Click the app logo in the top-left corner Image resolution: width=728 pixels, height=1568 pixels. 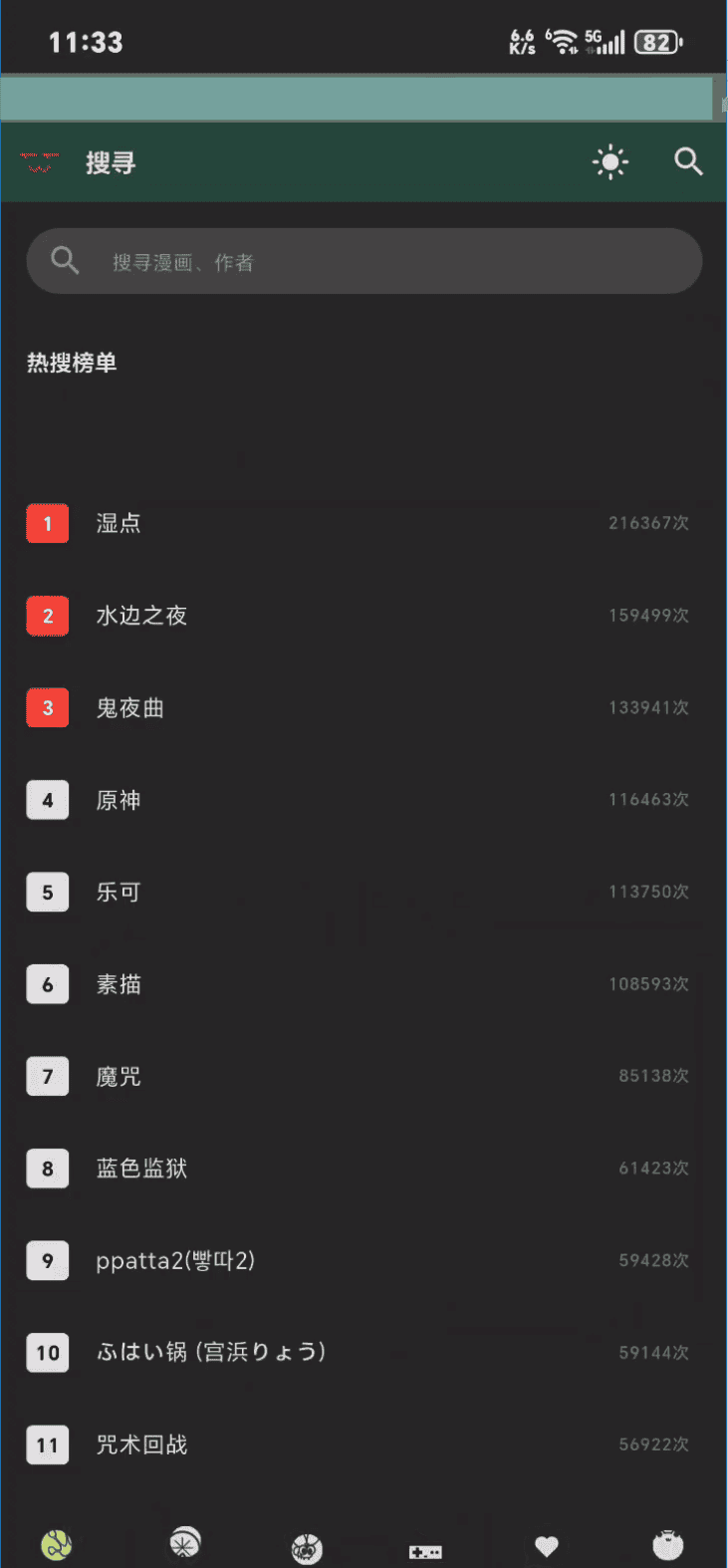point(38,161)
